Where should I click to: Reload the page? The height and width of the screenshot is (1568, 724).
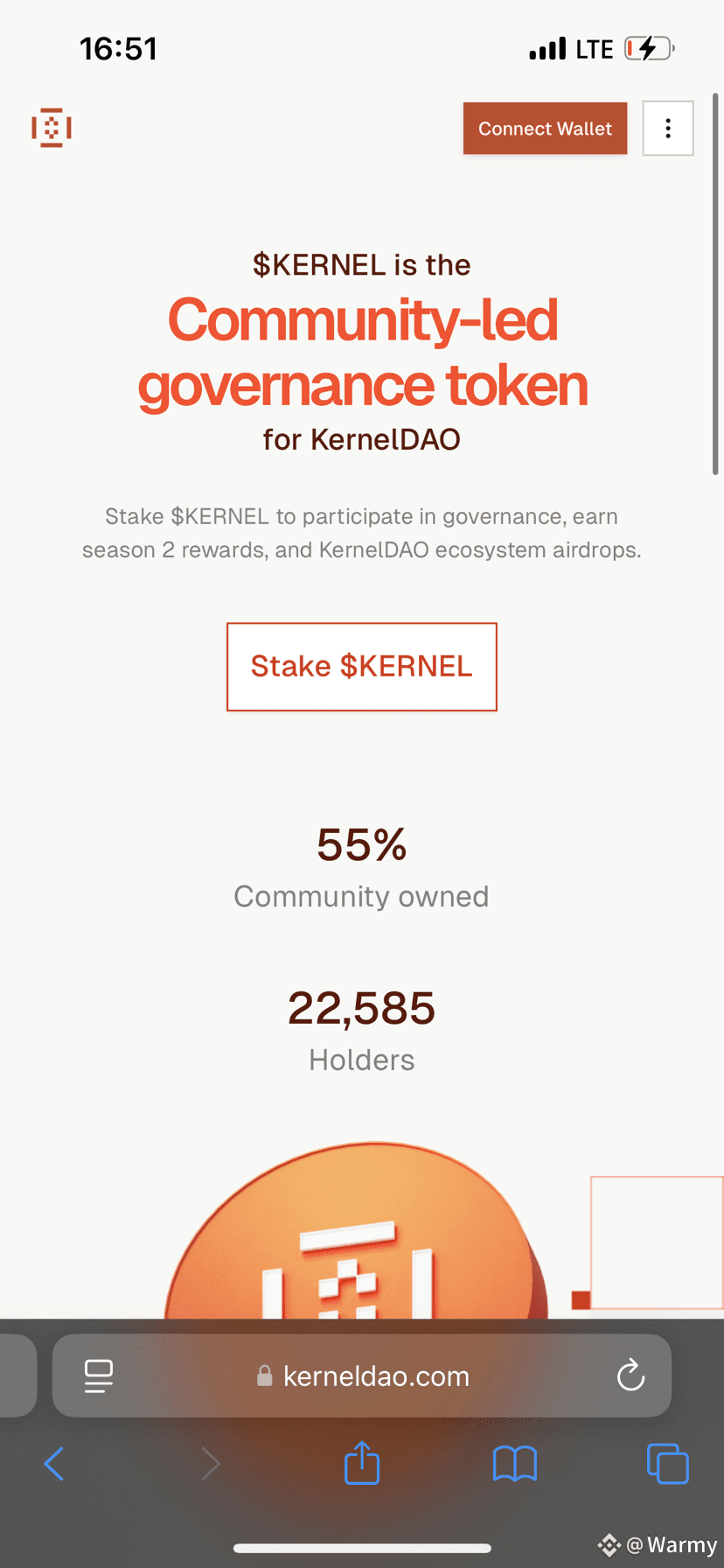pos(630,1375)
